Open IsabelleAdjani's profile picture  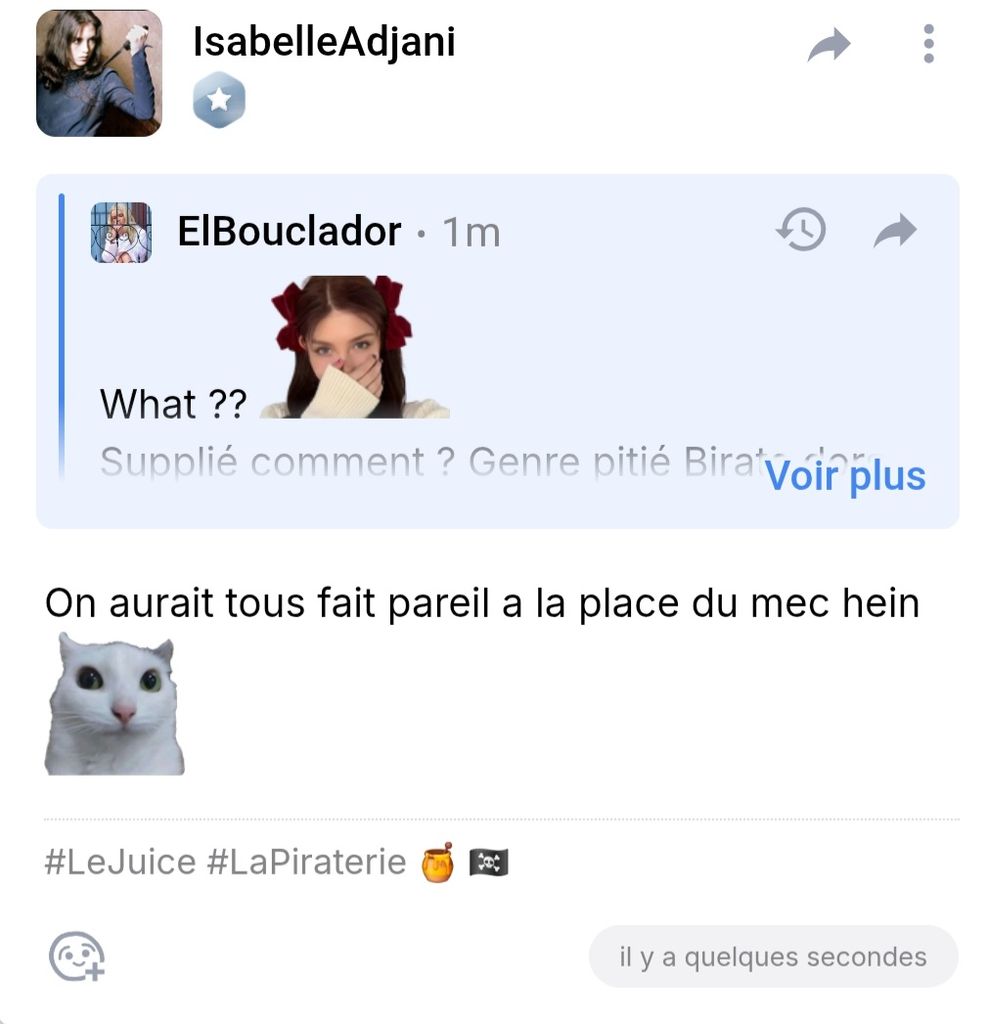pos(99,73)
